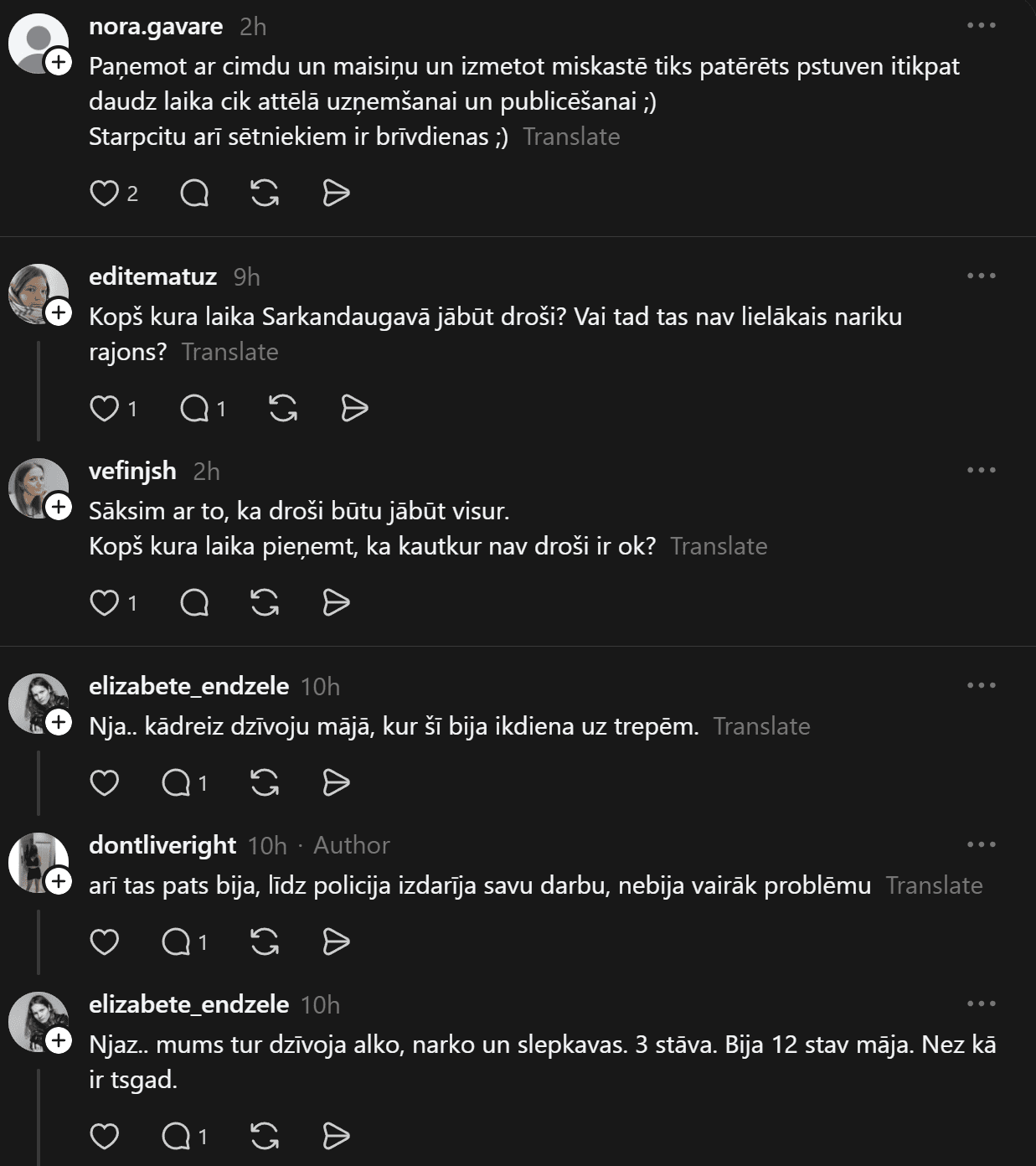
Task: Repost editematuz's comment
Action: coord(283,409)
